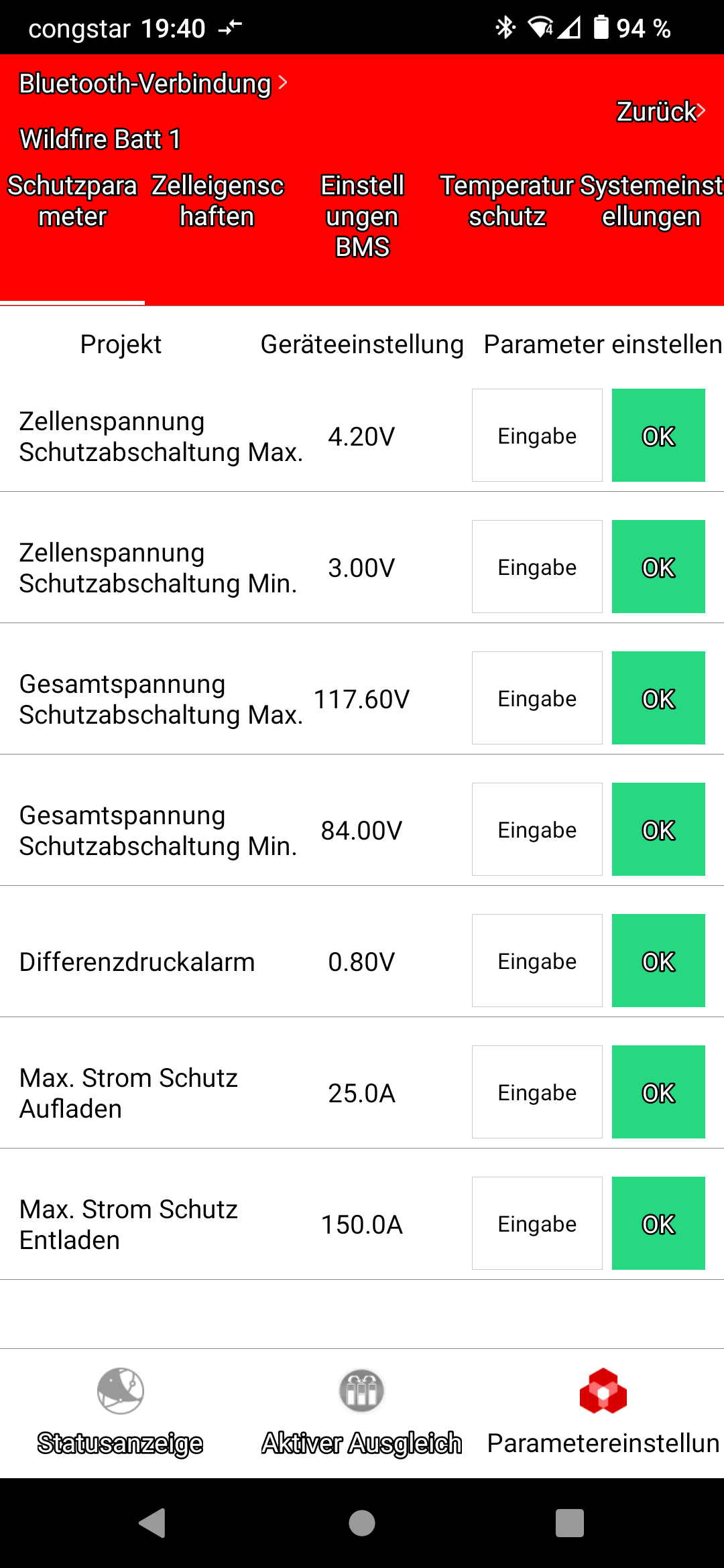Go back via Zurück
The image size is (724, 1568).
tap(660, 112)
